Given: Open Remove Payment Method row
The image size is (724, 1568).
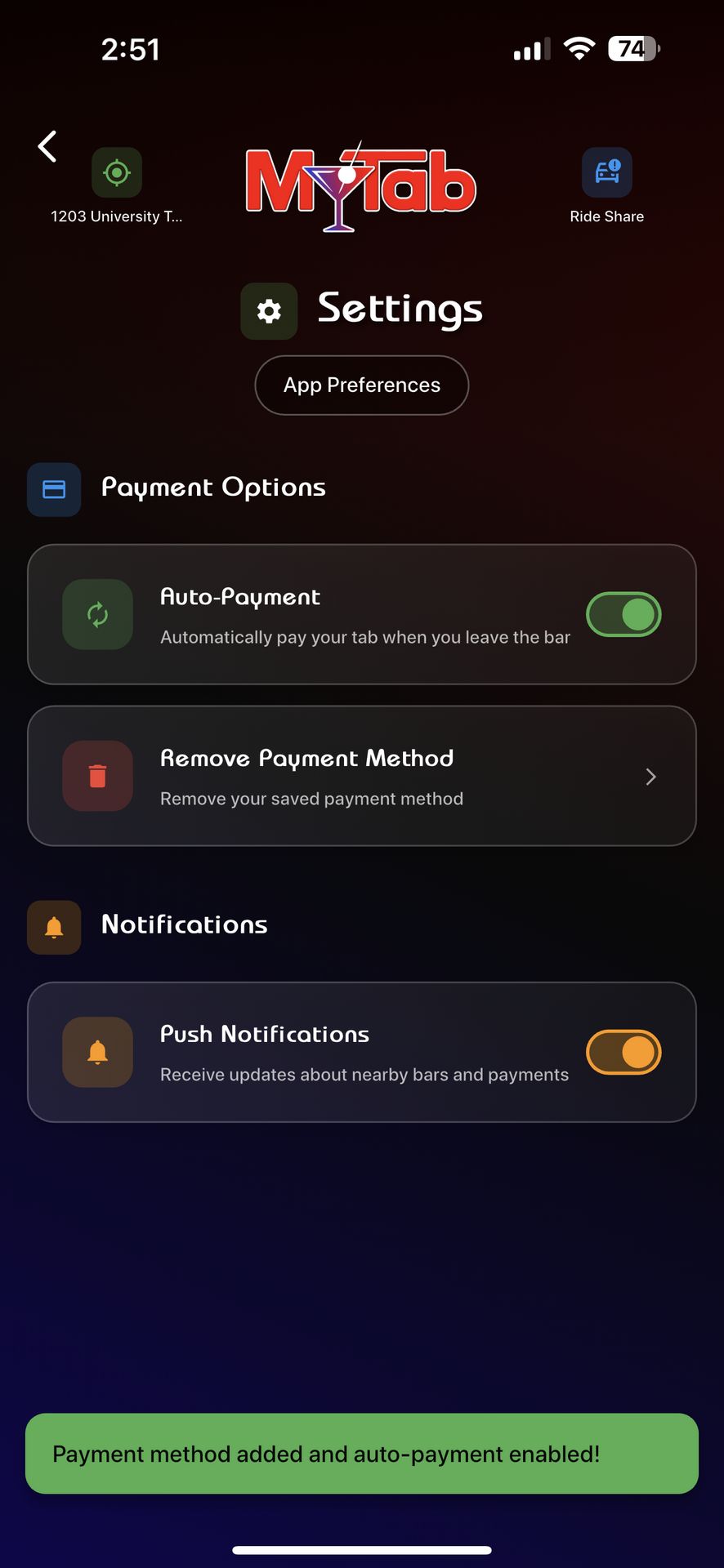Looking at the screenshot, I should [x=362, y=776].
